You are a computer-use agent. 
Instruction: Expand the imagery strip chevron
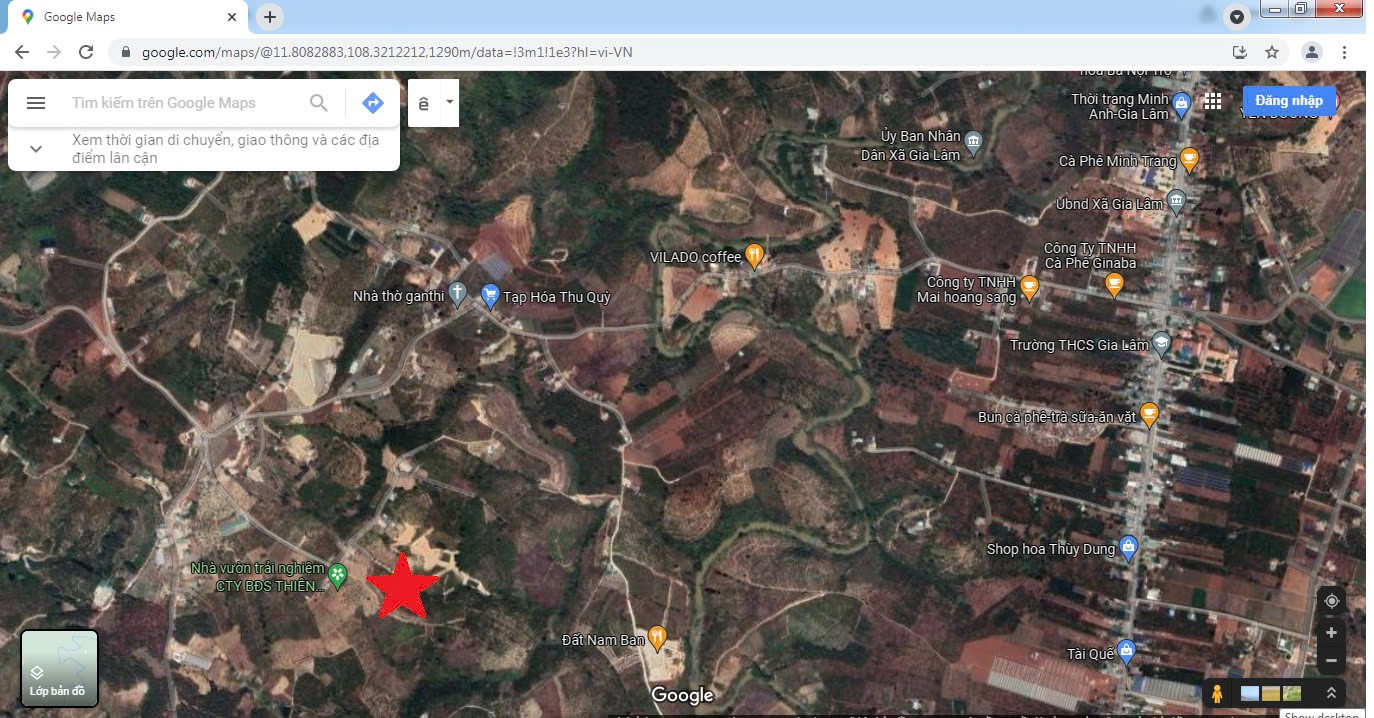[x=1331, y=693]
